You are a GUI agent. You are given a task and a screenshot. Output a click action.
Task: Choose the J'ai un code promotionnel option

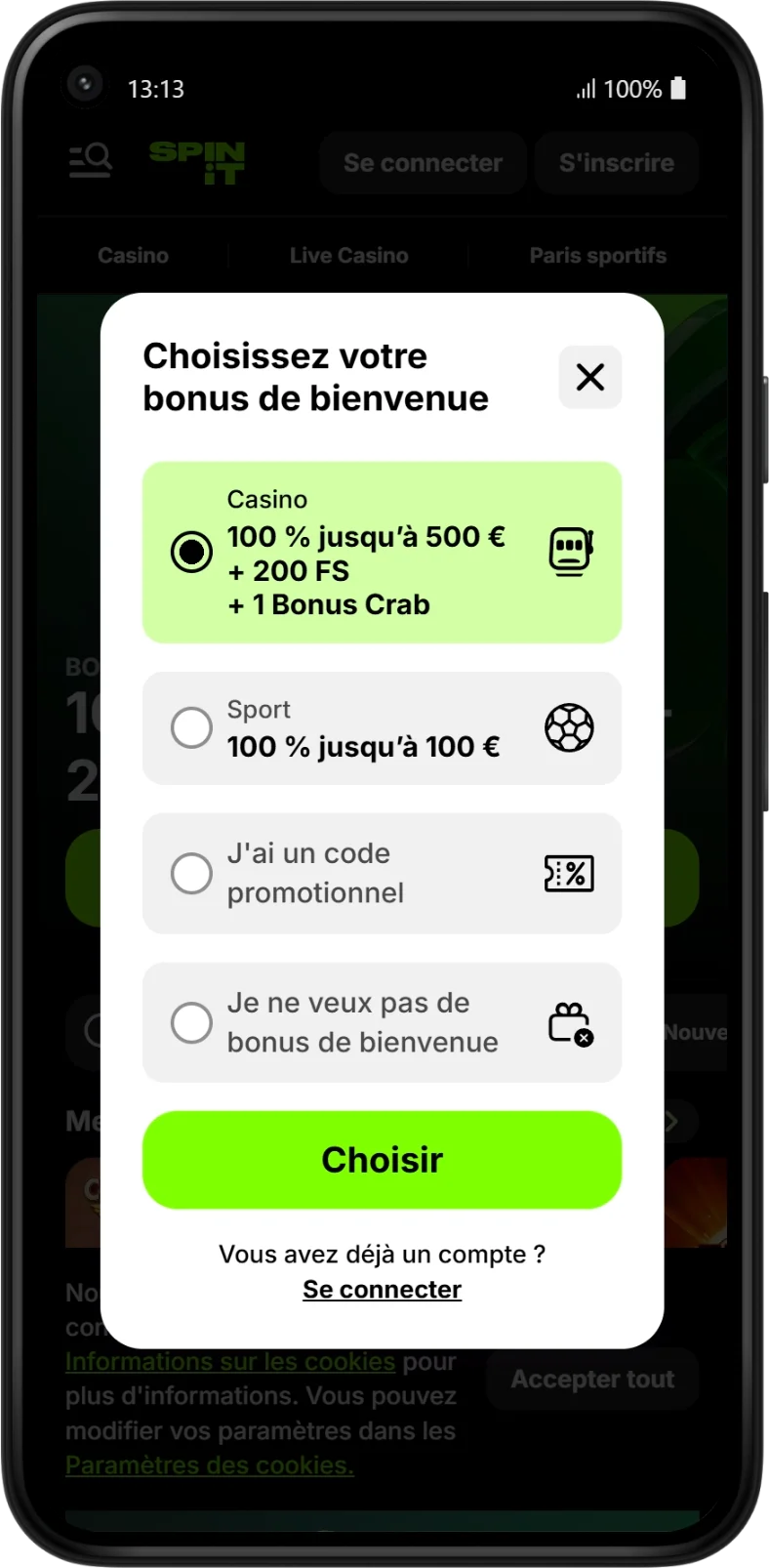click(382, 874)
